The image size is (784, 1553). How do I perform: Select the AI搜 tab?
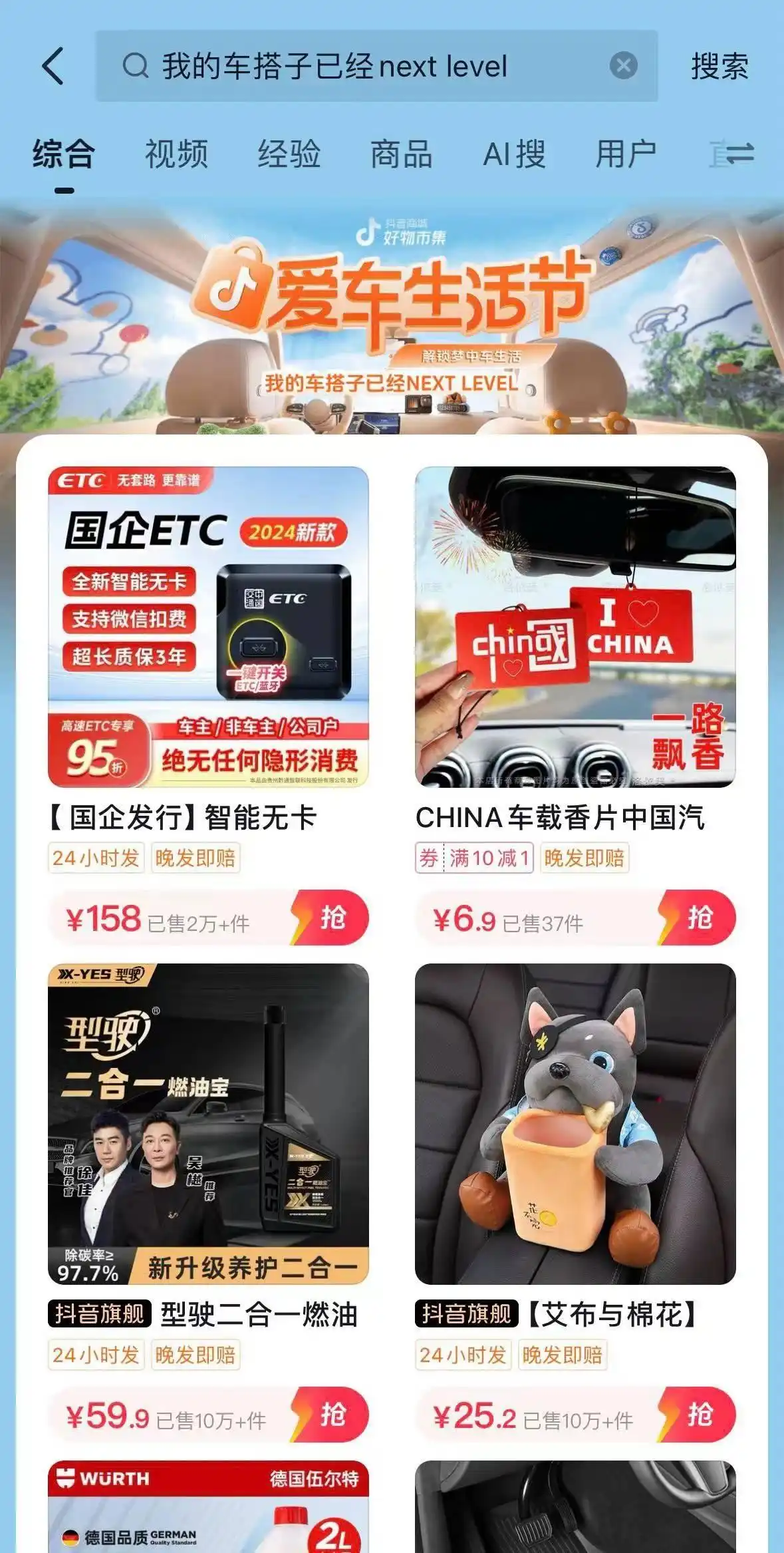[x=515, y=155]
